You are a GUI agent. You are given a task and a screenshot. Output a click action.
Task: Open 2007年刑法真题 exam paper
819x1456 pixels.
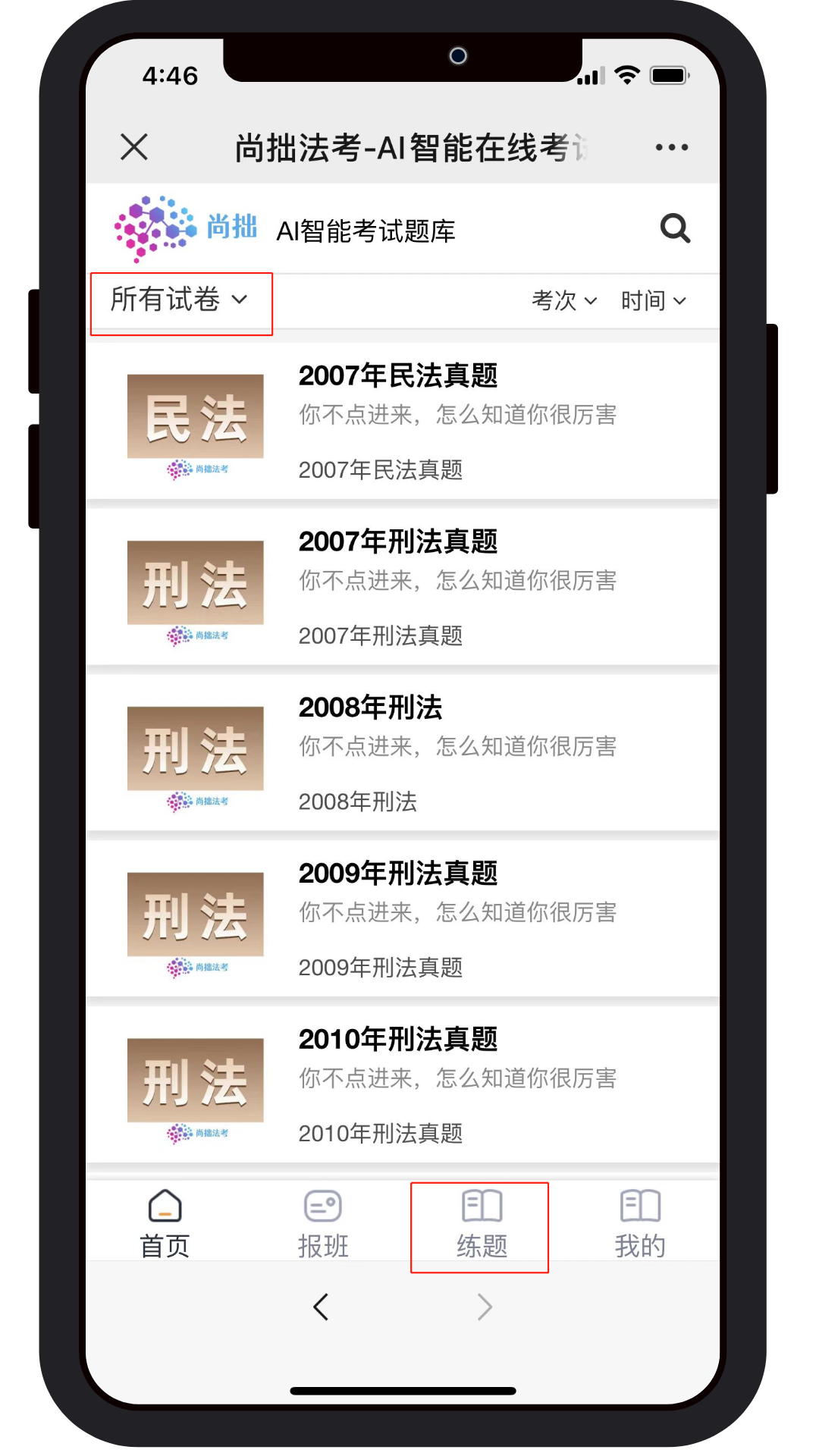click(403, 587)
